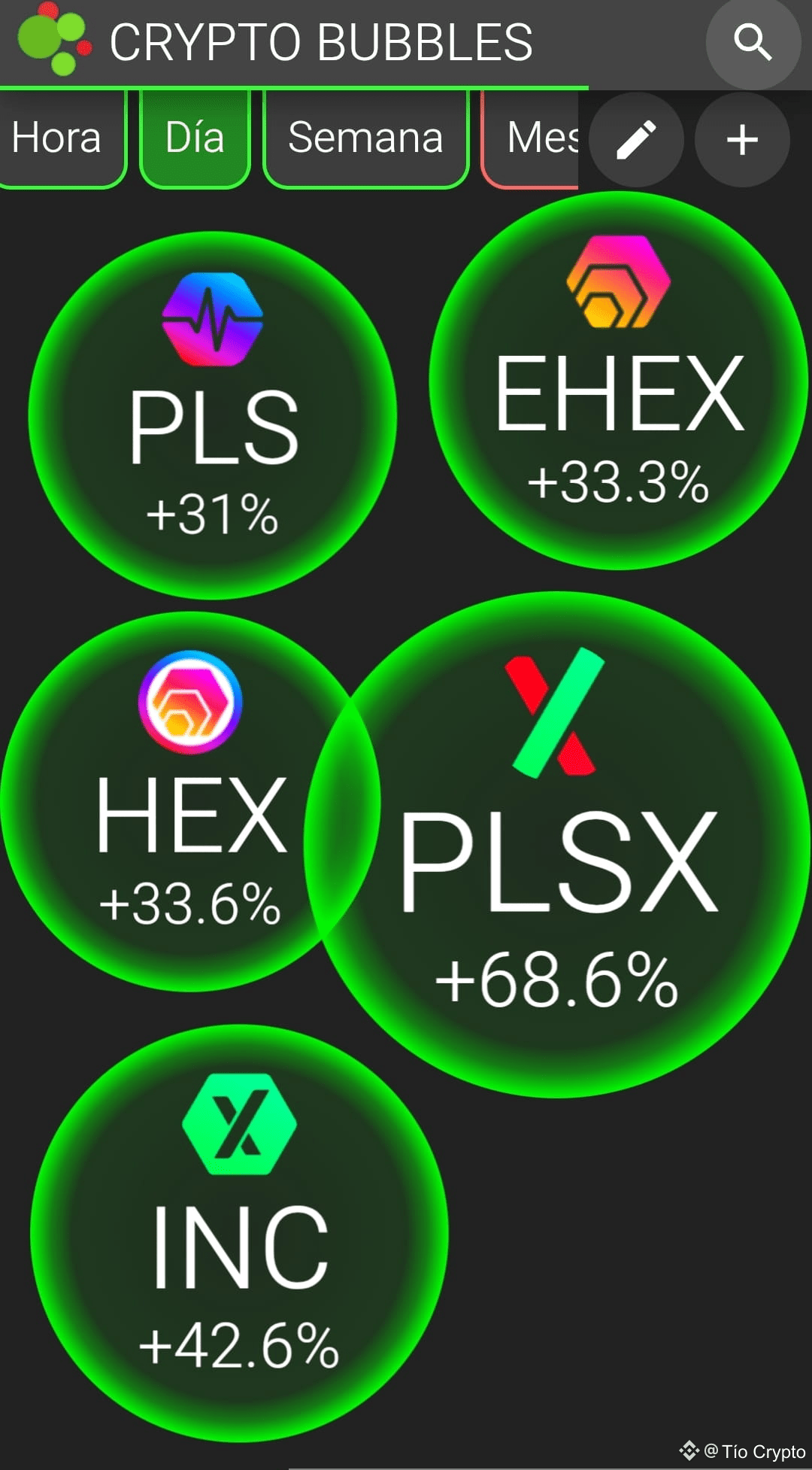Click the PLSX crossed X logo

point(554,713)
